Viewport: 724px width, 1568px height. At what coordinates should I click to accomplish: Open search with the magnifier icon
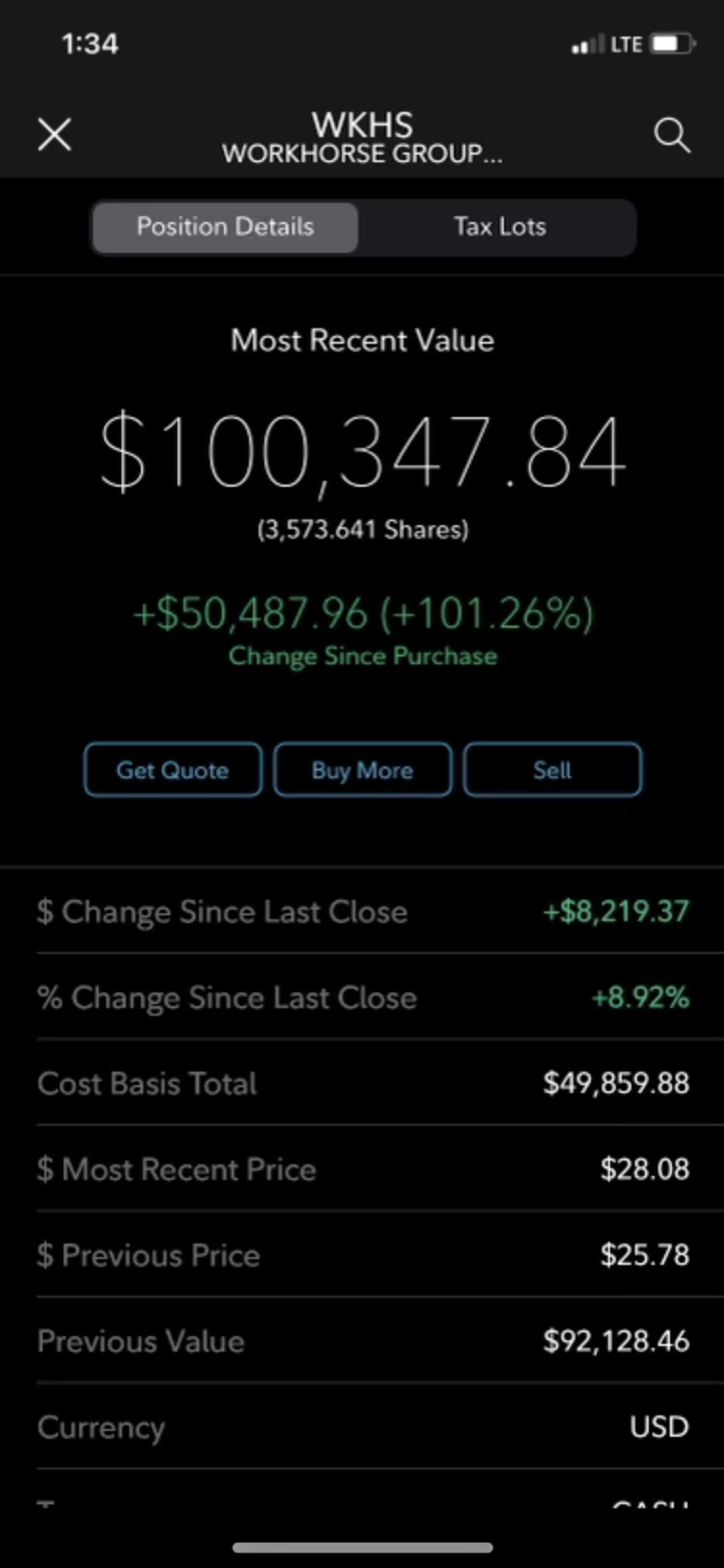tap(672, 135)
